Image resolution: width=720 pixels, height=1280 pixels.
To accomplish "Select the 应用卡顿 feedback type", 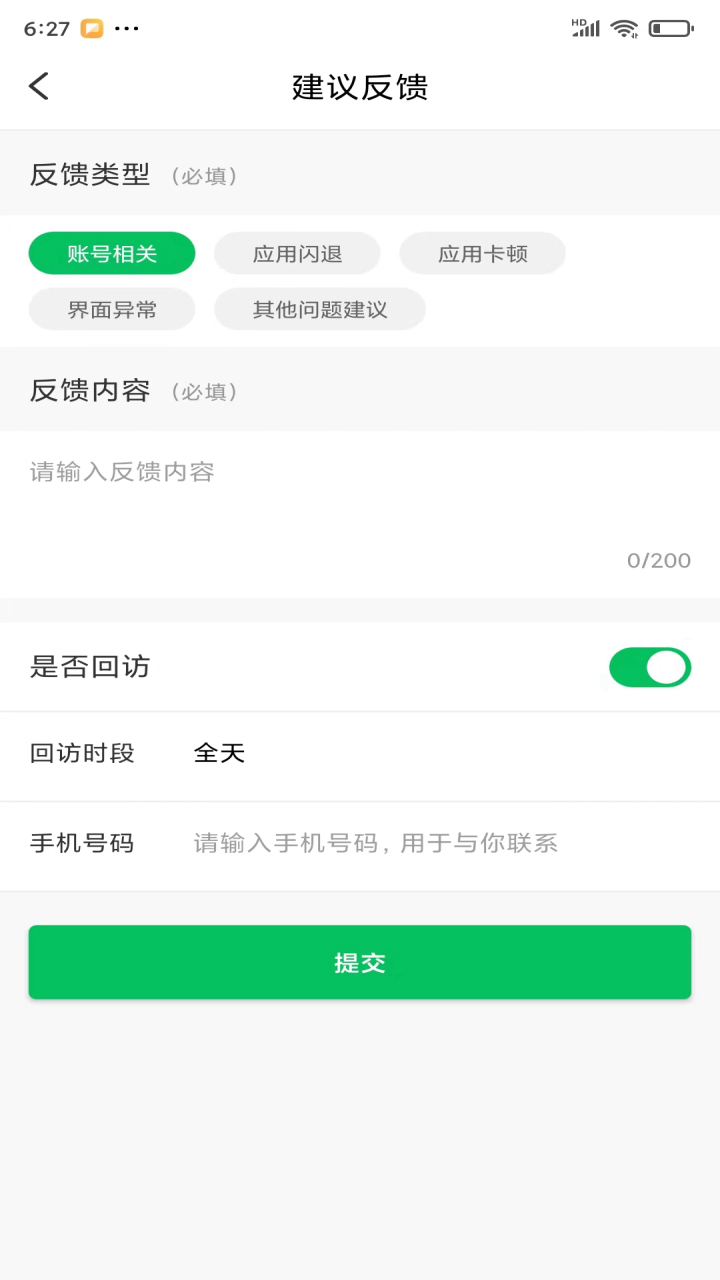I will coord(483,253).
